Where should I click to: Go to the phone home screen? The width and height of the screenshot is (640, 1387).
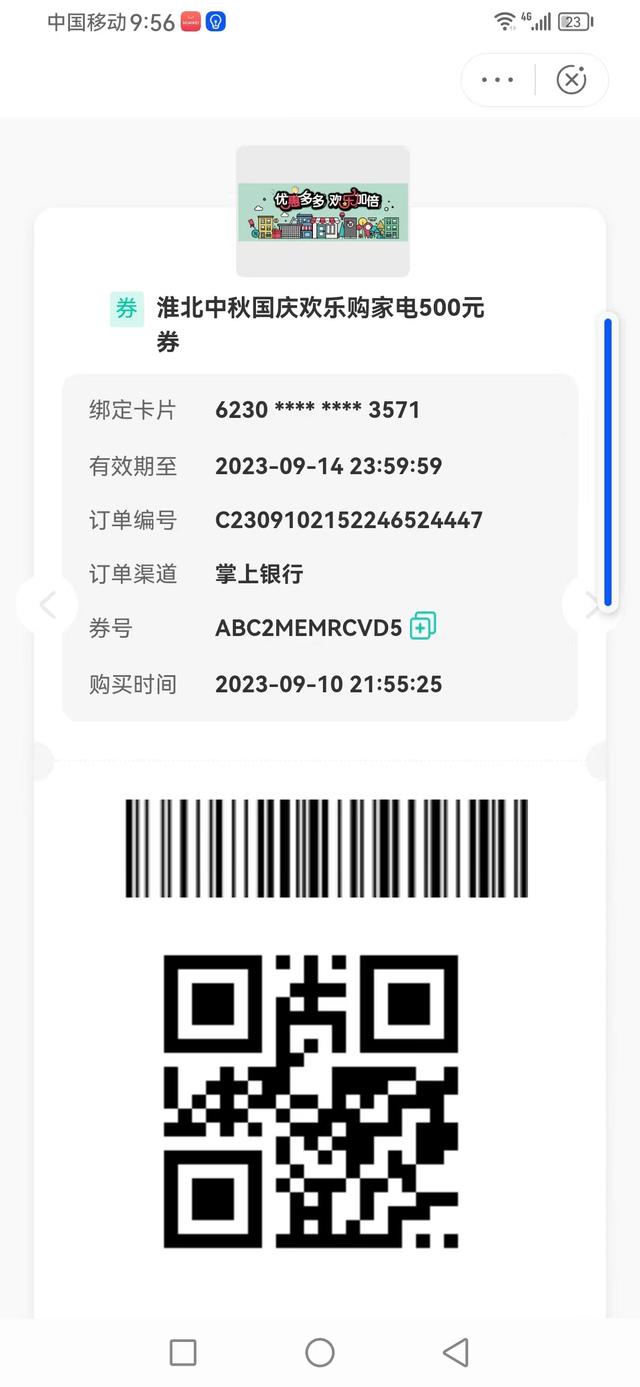tap(320, 1352)
